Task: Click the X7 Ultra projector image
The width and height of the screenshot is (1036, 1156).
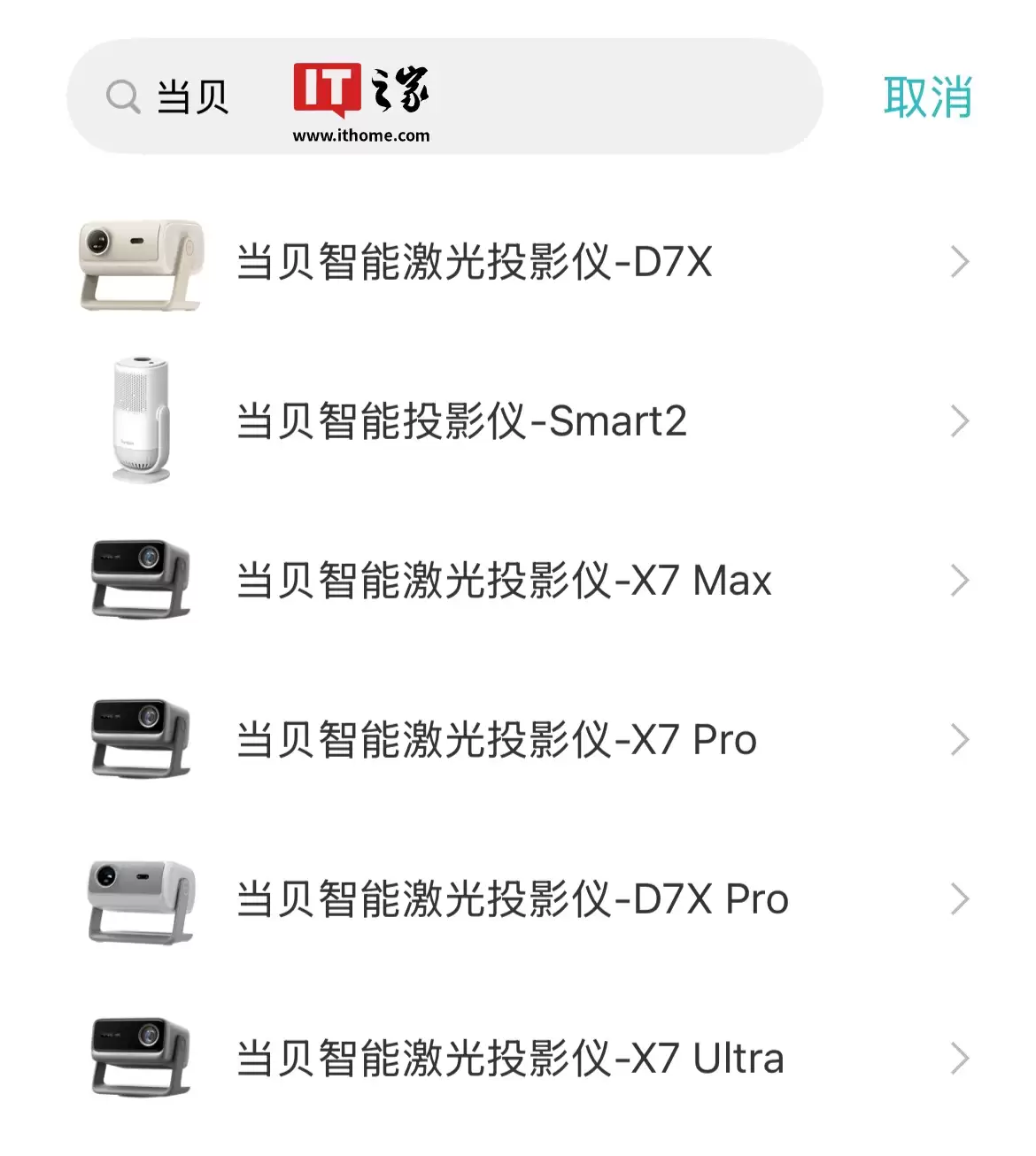Action: (142, 1058)
